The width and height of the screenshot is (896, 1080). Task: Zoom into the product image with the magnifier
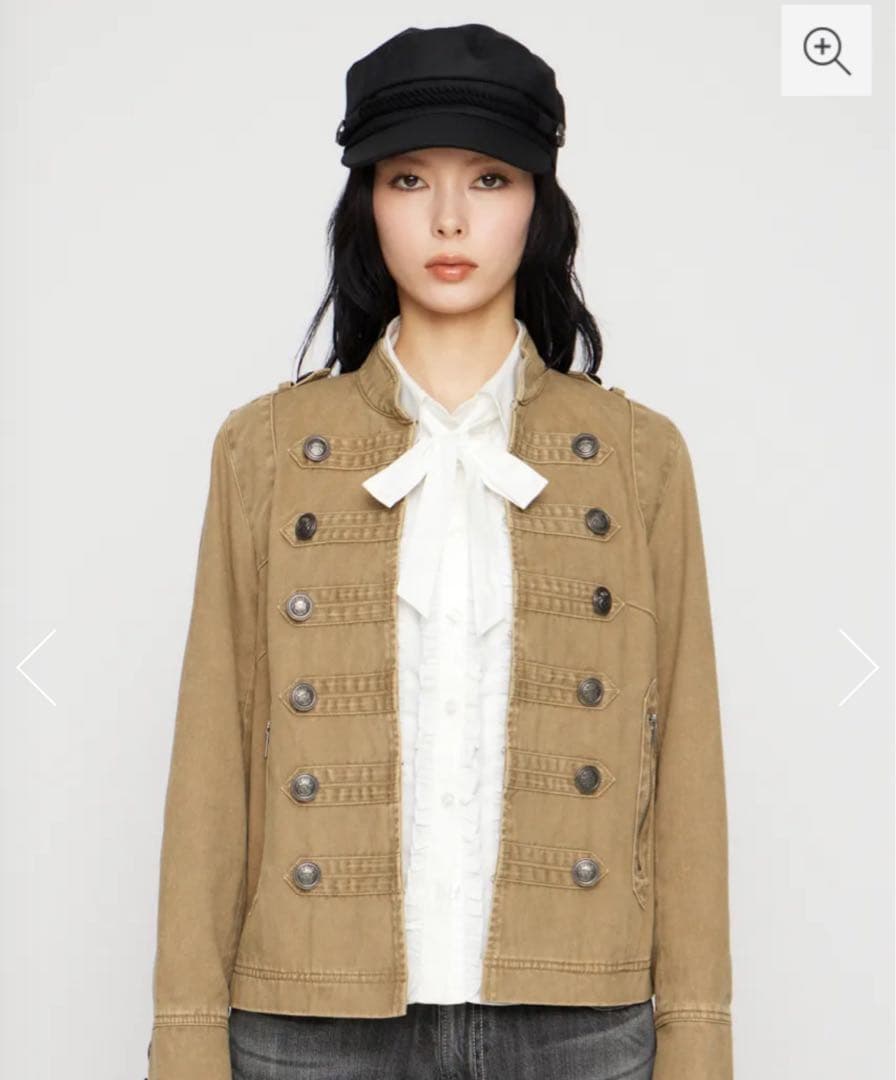826,51
